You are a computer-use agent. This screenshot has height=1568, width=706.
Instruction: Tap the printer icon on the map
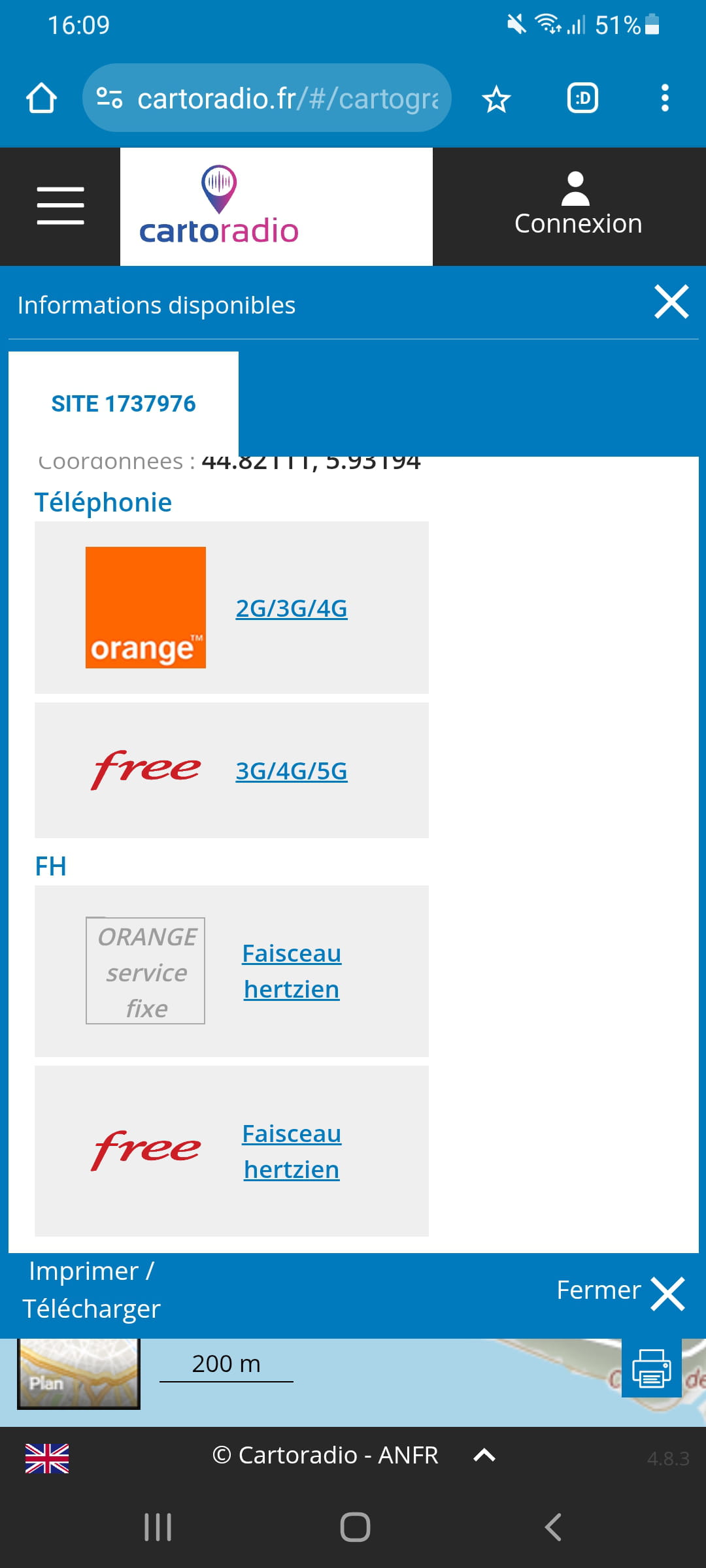coord(651,1368)
